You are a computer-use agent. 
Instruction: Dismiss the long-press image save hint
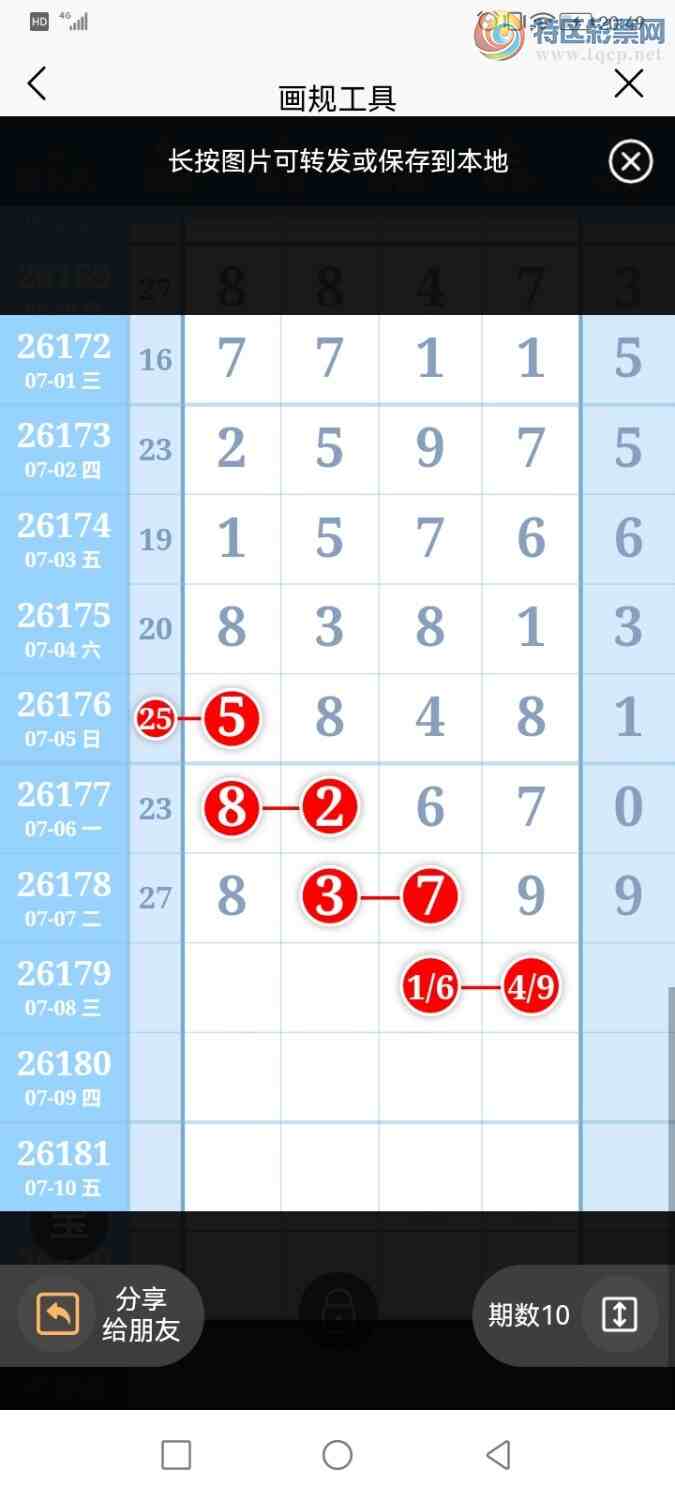(x=631, y=162)
